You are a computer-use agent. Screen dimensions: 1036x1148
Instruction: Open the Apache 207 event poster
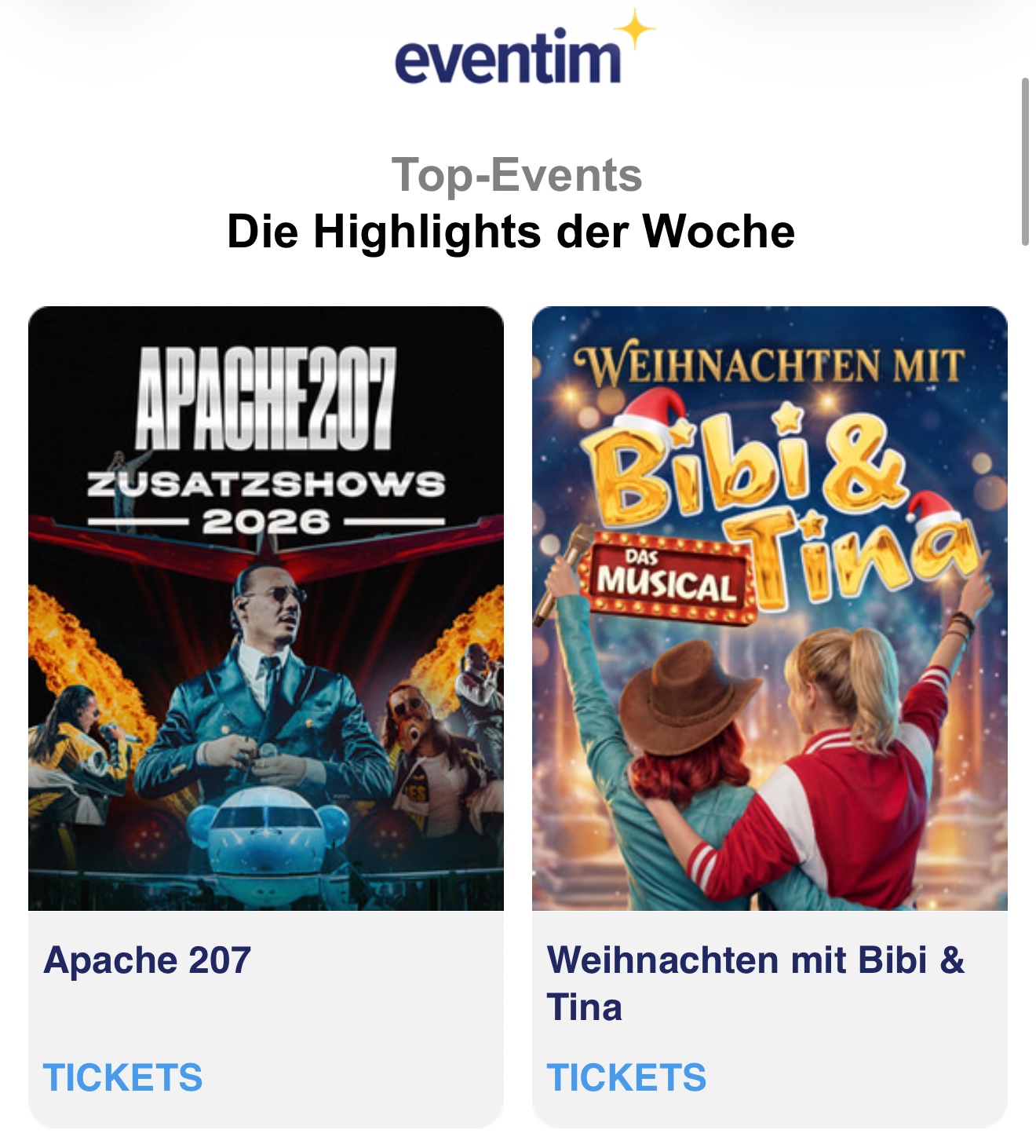265,609
